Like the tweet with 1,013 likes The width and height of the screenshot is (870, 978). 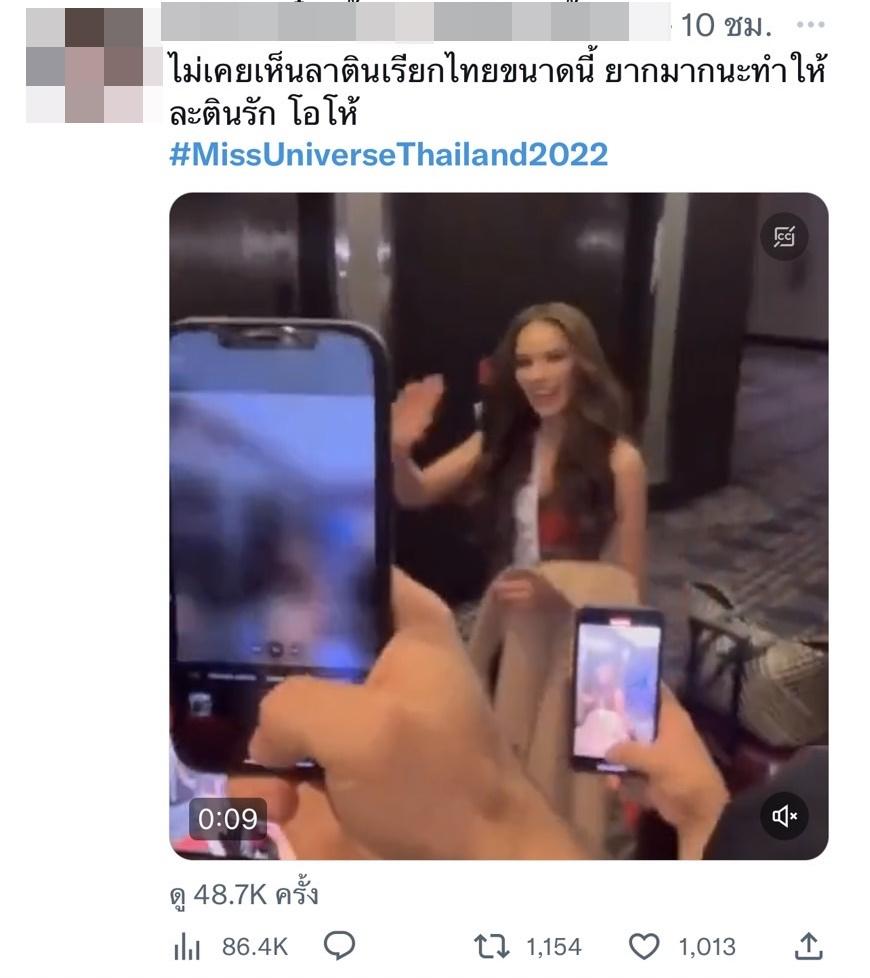[645, 946]
